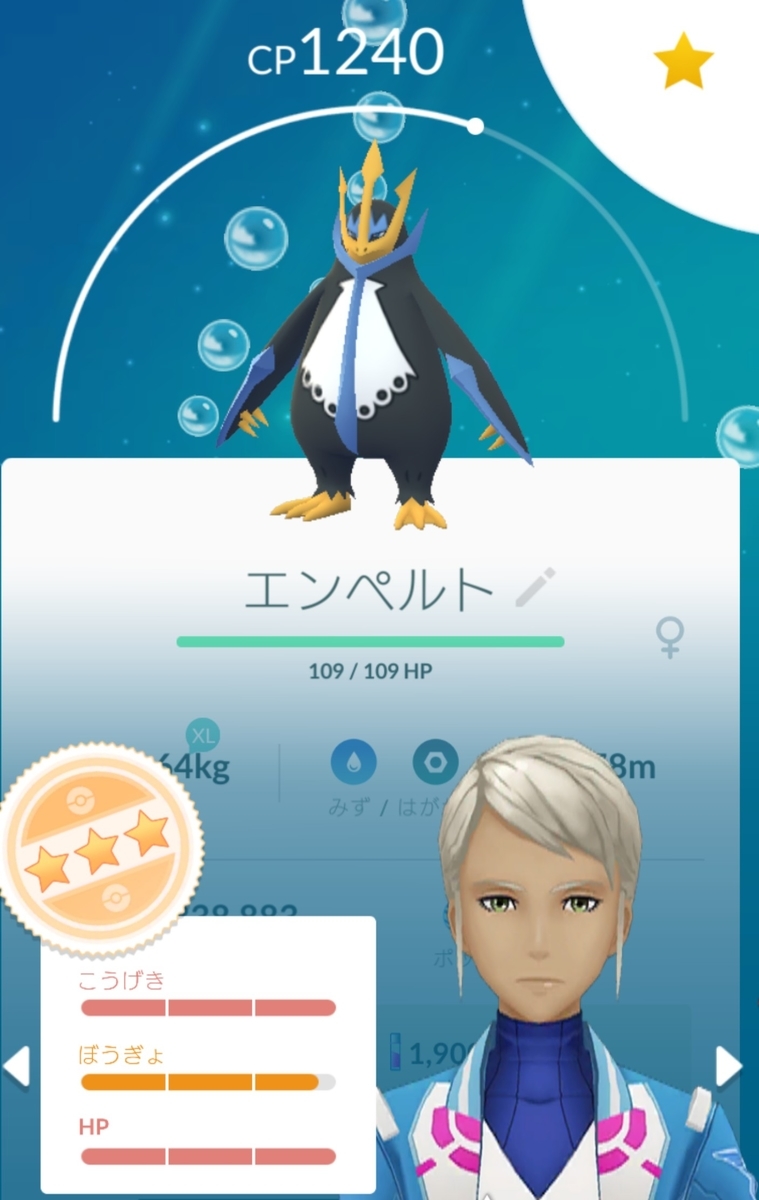Edit the nickname エンペルト with the pencil
Viewport: 759px width, 1200px height.
click(535, 588)
